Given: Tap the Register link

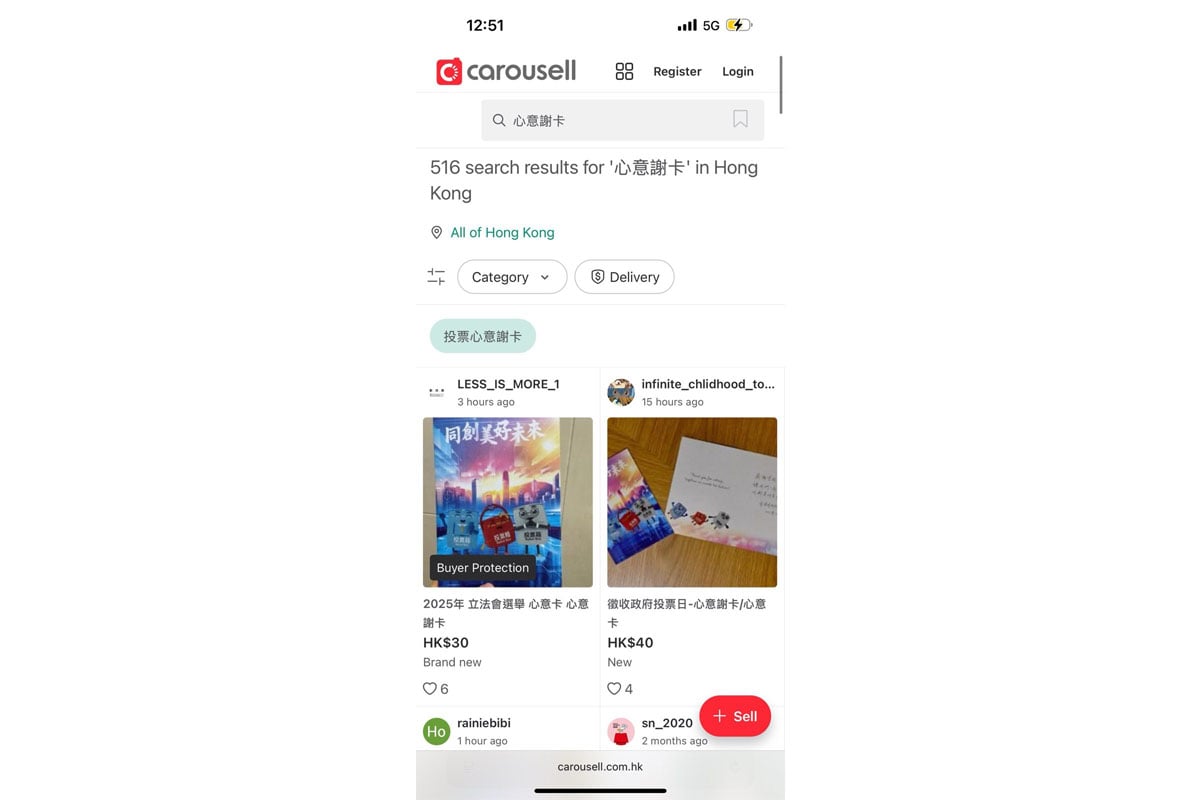Looking at the screenshot, I should [x=677, y=71].
